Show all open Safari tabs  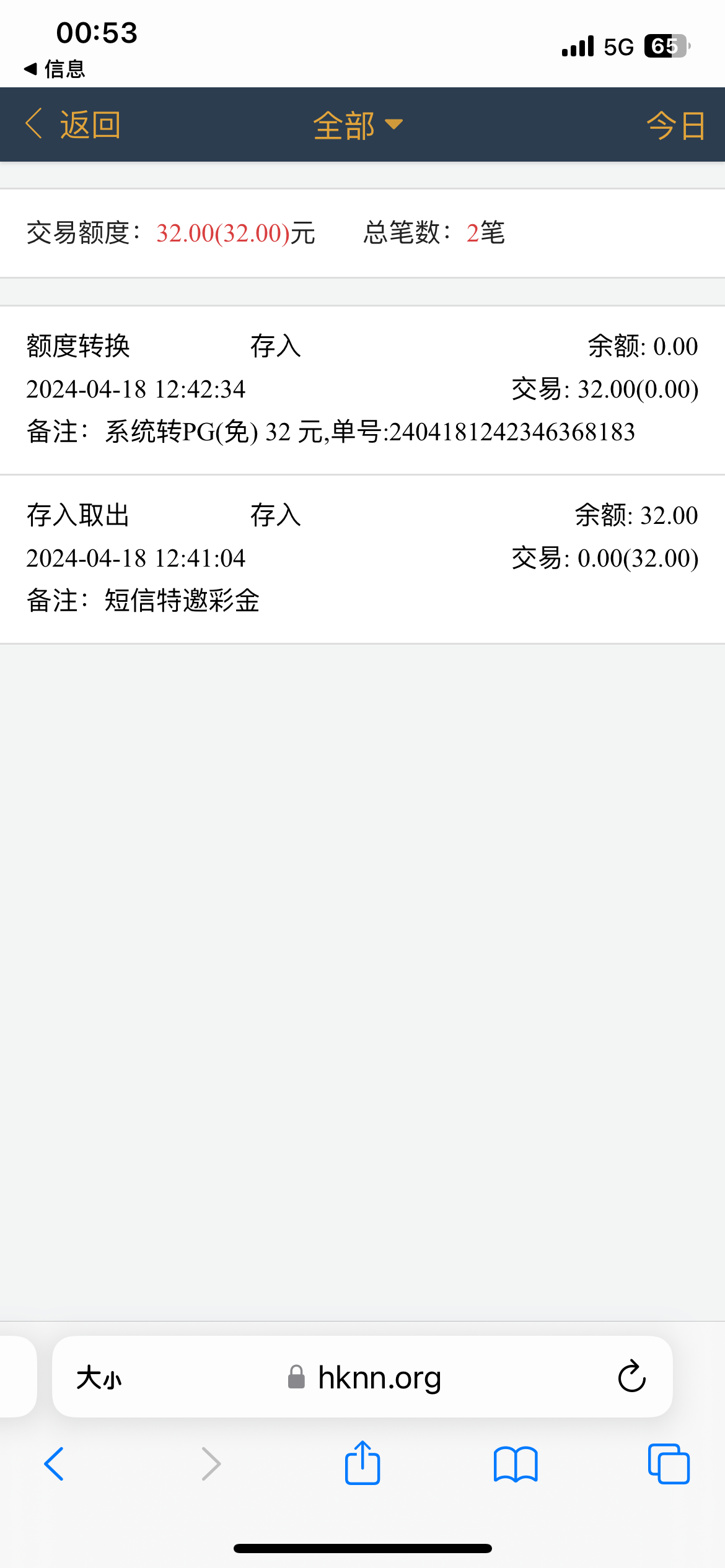point(669,1464)
